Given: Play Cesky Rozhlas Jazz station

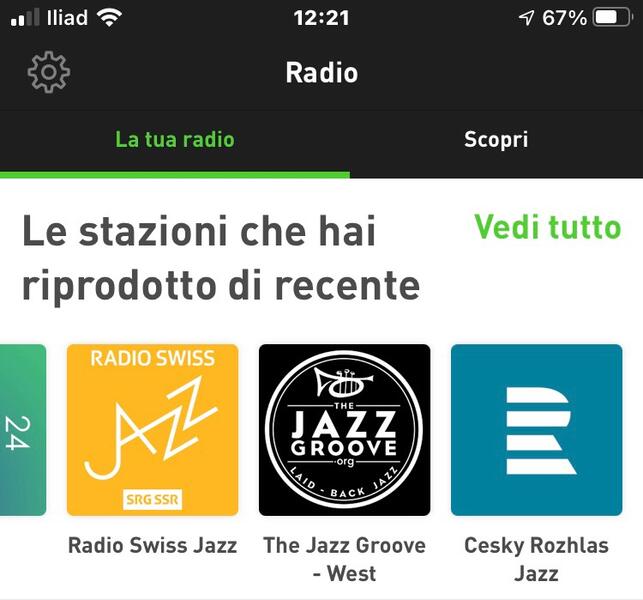Looking at the screenshot, I should (536, 430).
